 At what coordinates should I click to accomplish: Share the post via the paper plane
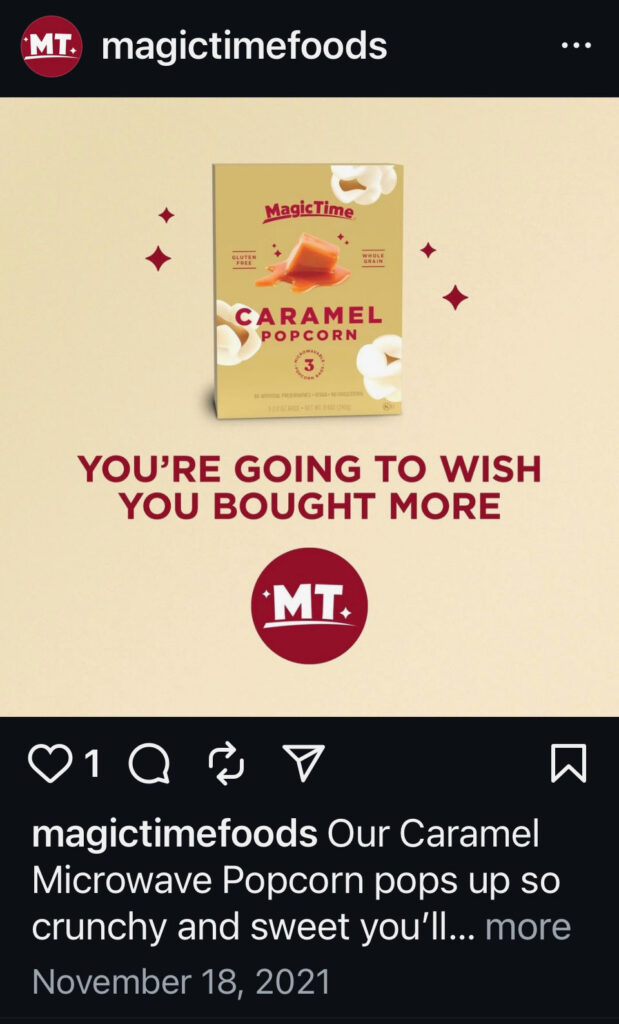pyautogui.click(x=304, y=765)
